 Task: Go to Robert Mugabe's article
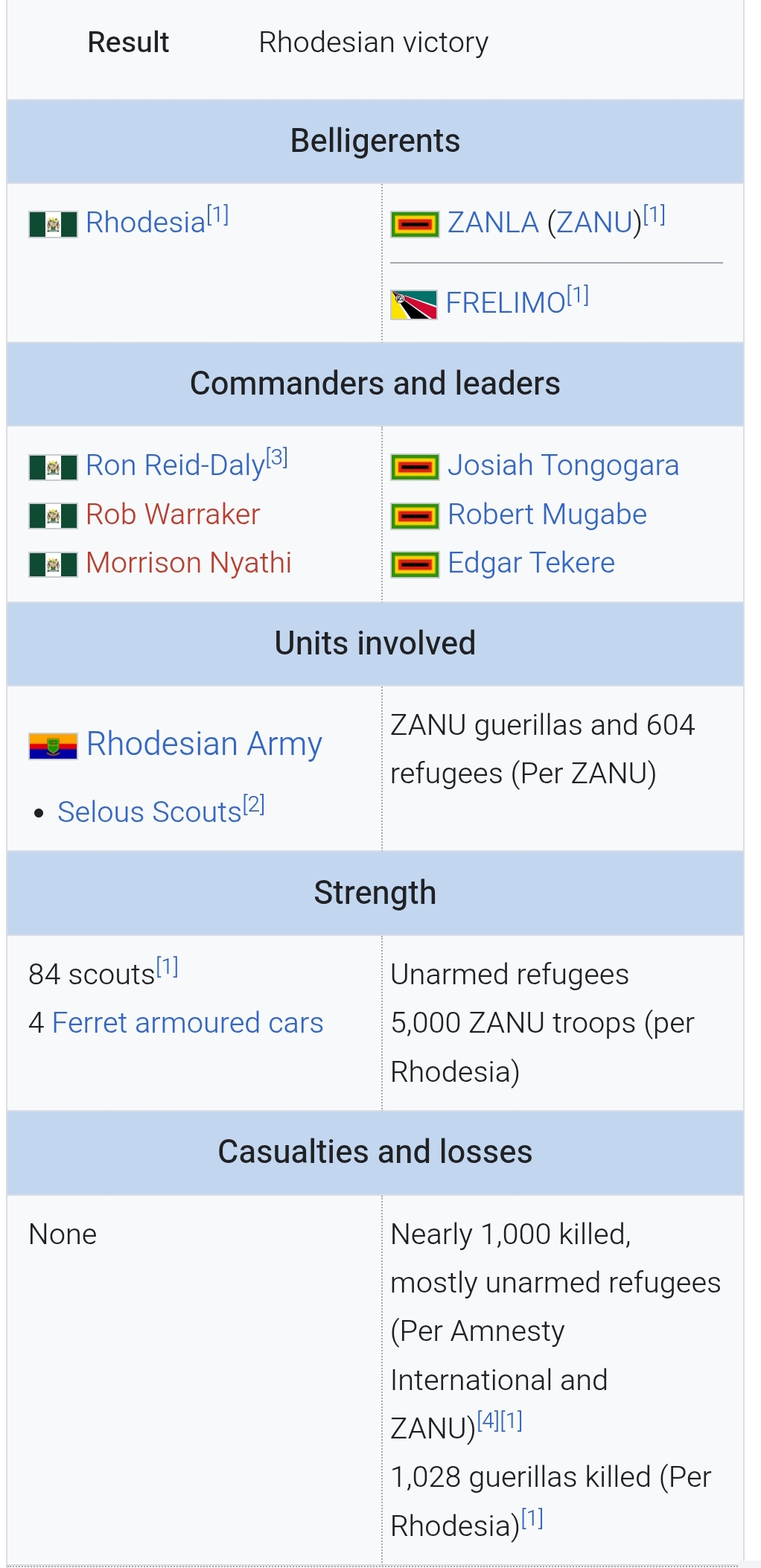click(x=547, y=514)
